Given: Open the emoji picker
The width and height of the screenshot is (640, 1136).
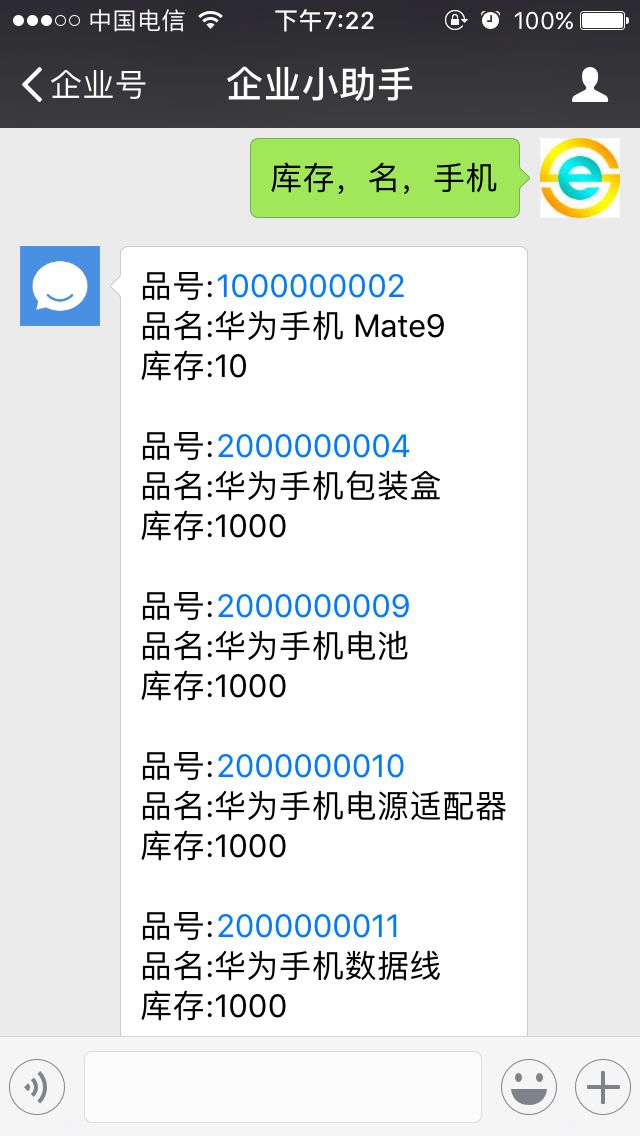Looking at the screenshot, I should coord(529,1087).
